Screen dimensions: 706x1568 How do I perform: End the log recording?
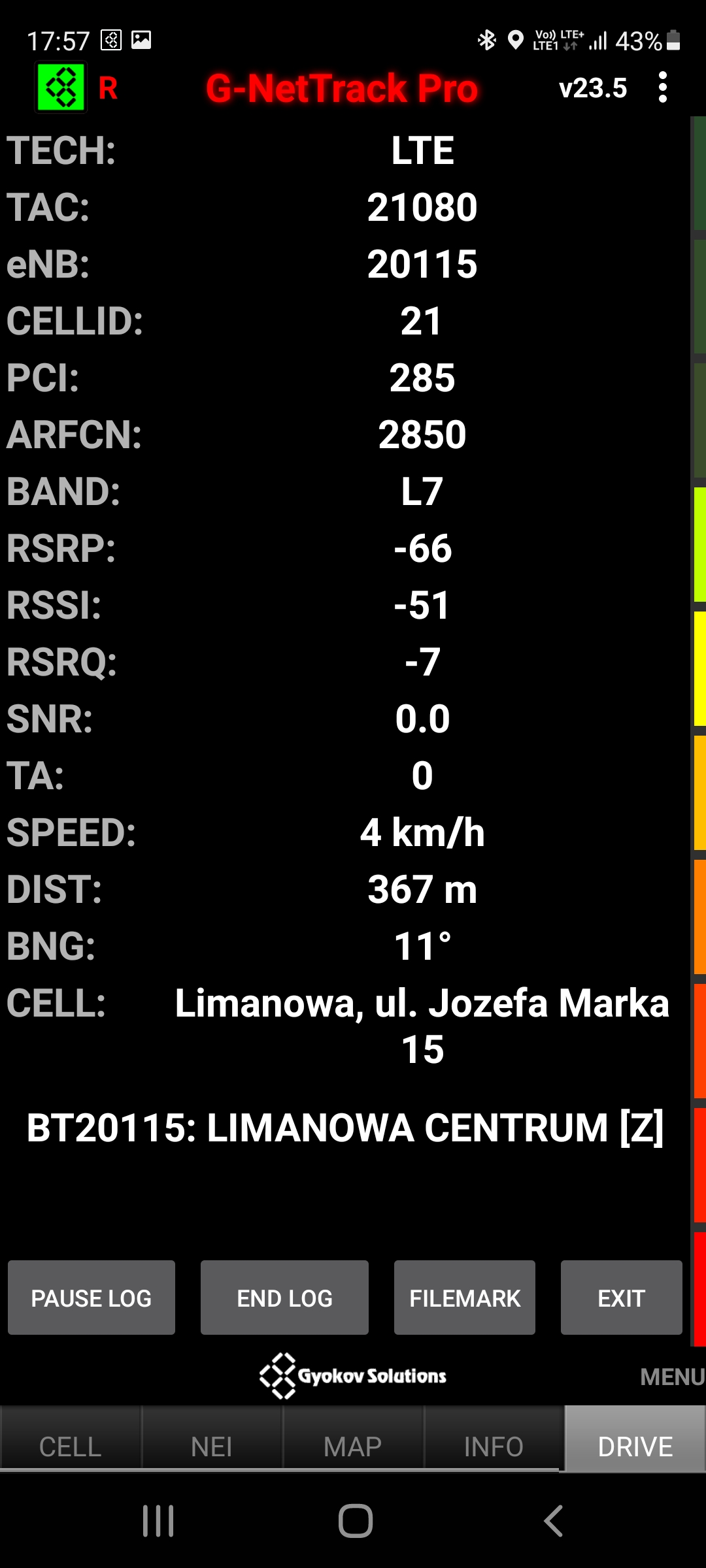tap(284, 1298)
